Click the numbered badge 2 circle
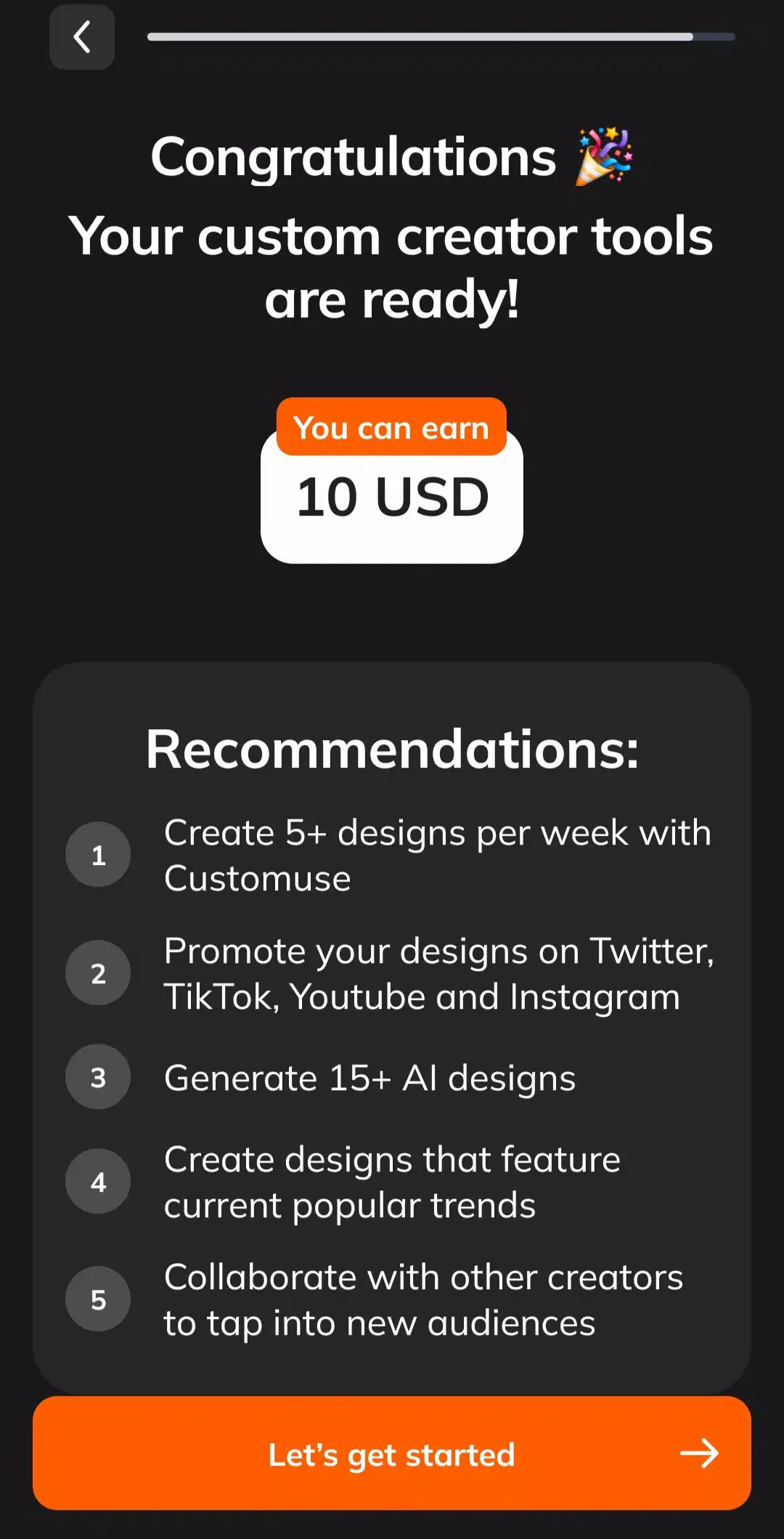 pyautogui.click(x=97, y=973)
